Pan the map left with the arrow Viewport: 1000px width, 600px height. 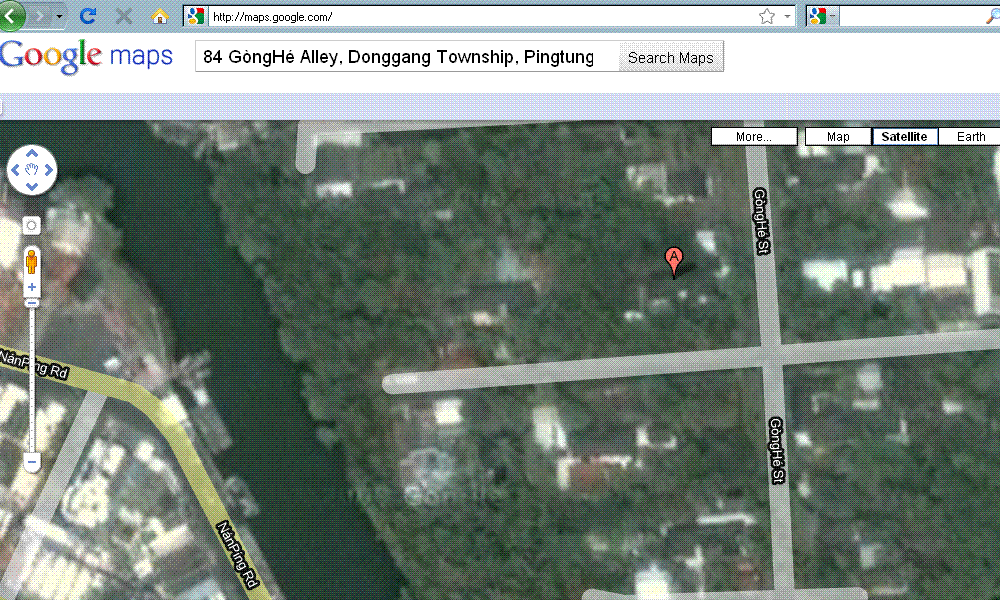pos(15,170)
